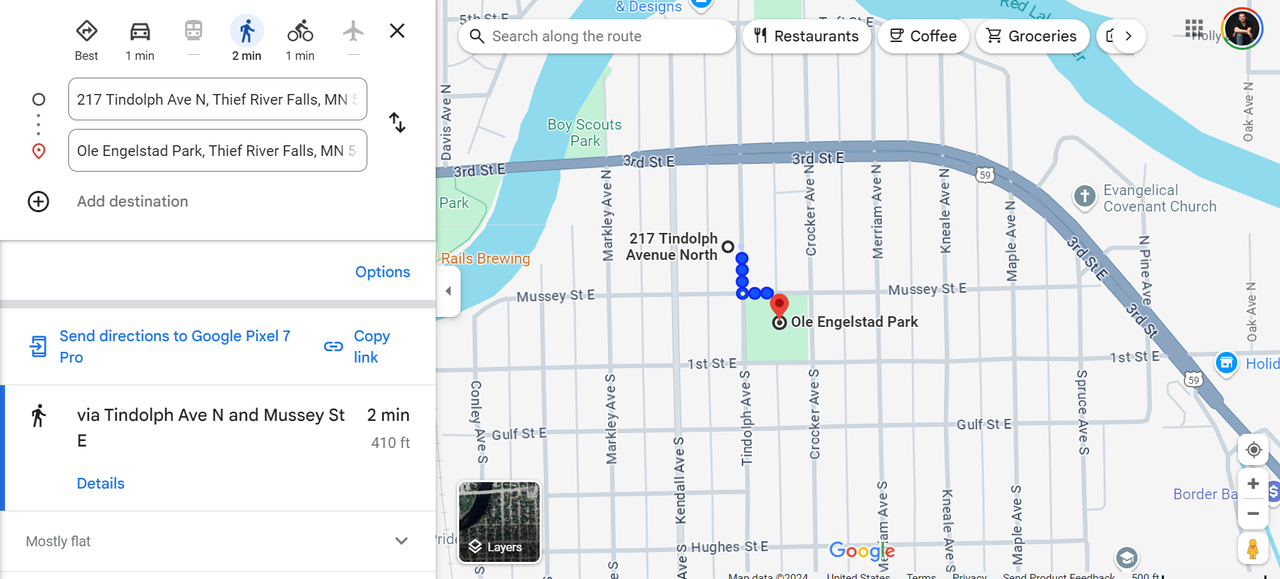Screen dimensions: 1280x579
Task: Expand the Mostly flat elevation section
Action: 401,541
